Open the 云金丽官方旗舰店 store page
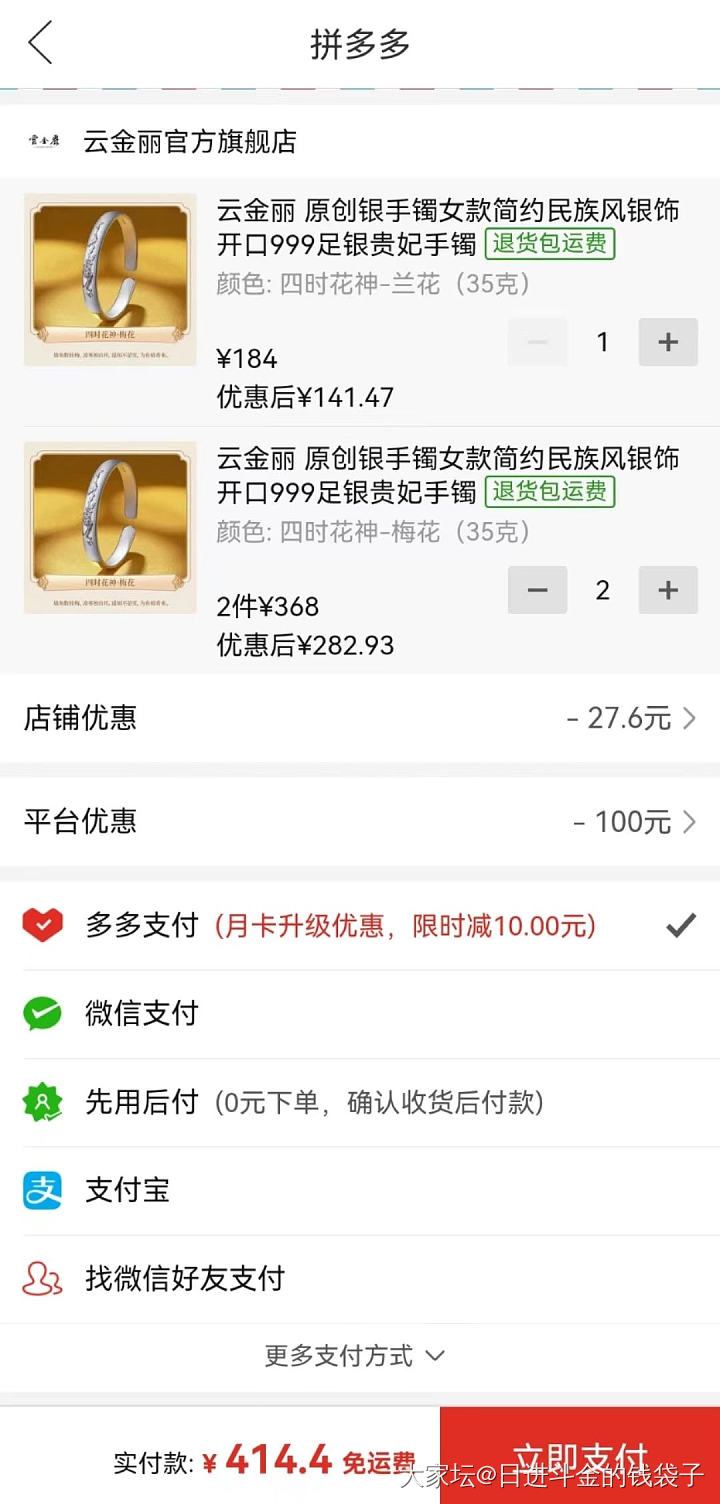The image size is (720, 1504). point(189,141)
